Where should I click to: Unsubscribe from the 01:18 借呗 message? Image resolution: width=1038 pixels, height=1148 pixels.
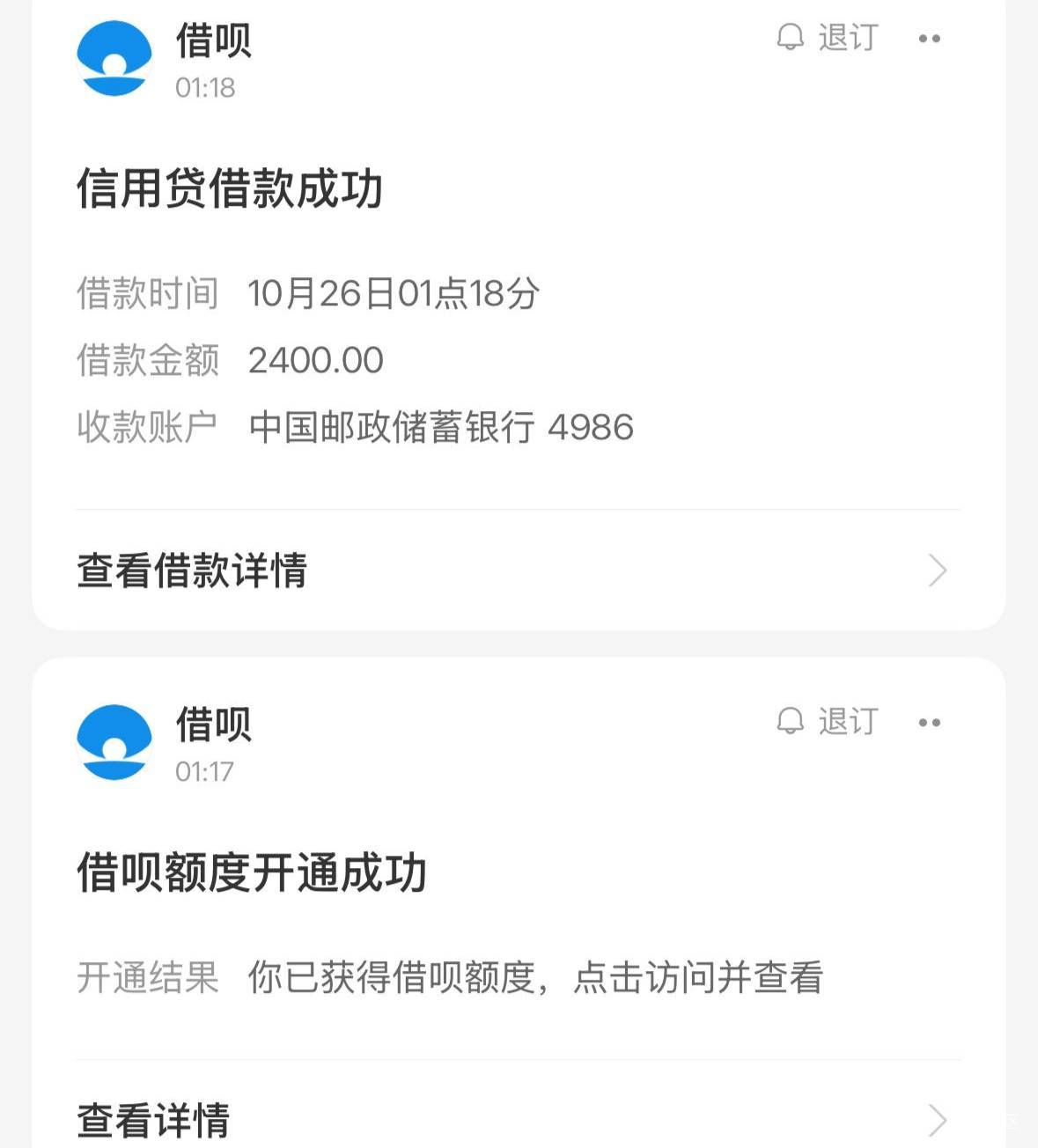pos(828,38)
